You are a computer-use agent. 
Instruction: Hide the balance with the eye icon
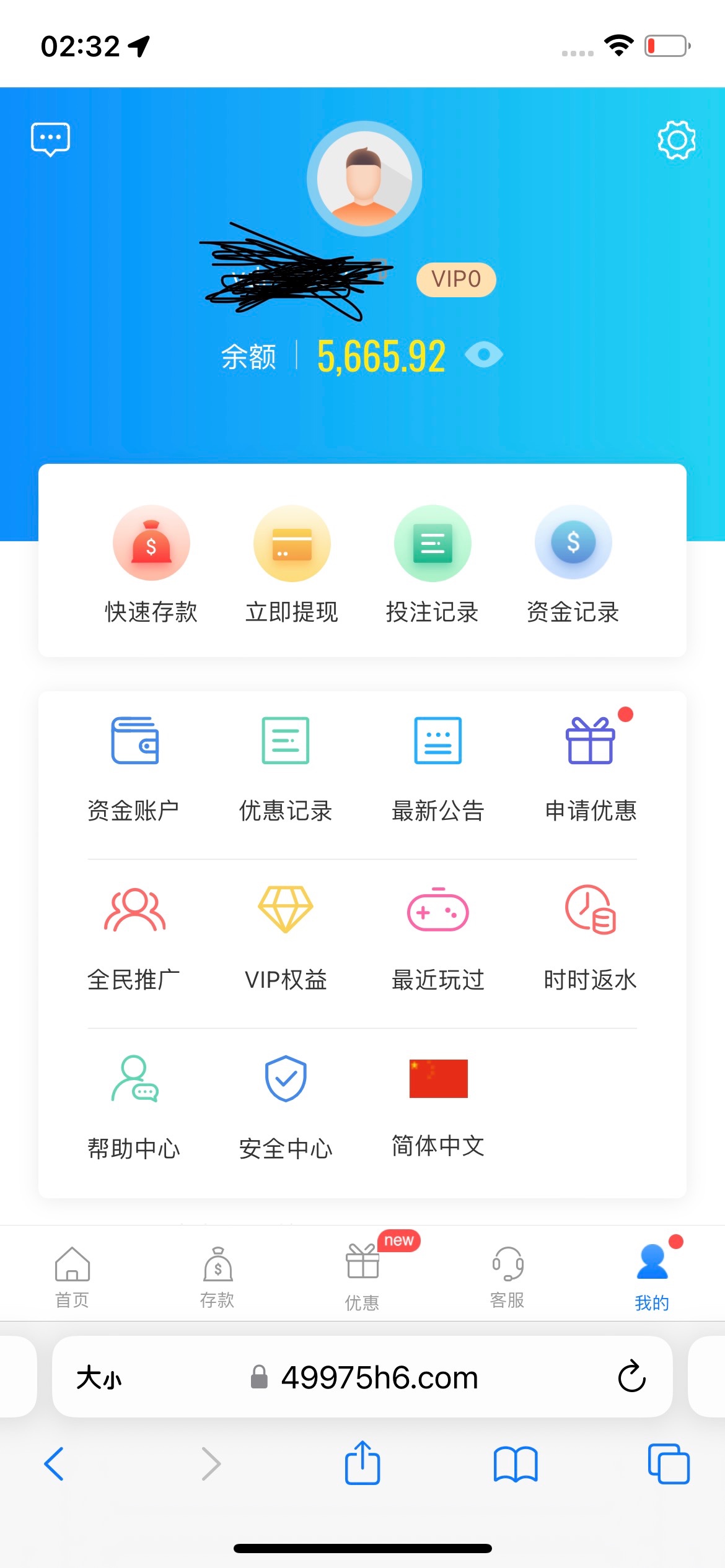tap(484, 355)
